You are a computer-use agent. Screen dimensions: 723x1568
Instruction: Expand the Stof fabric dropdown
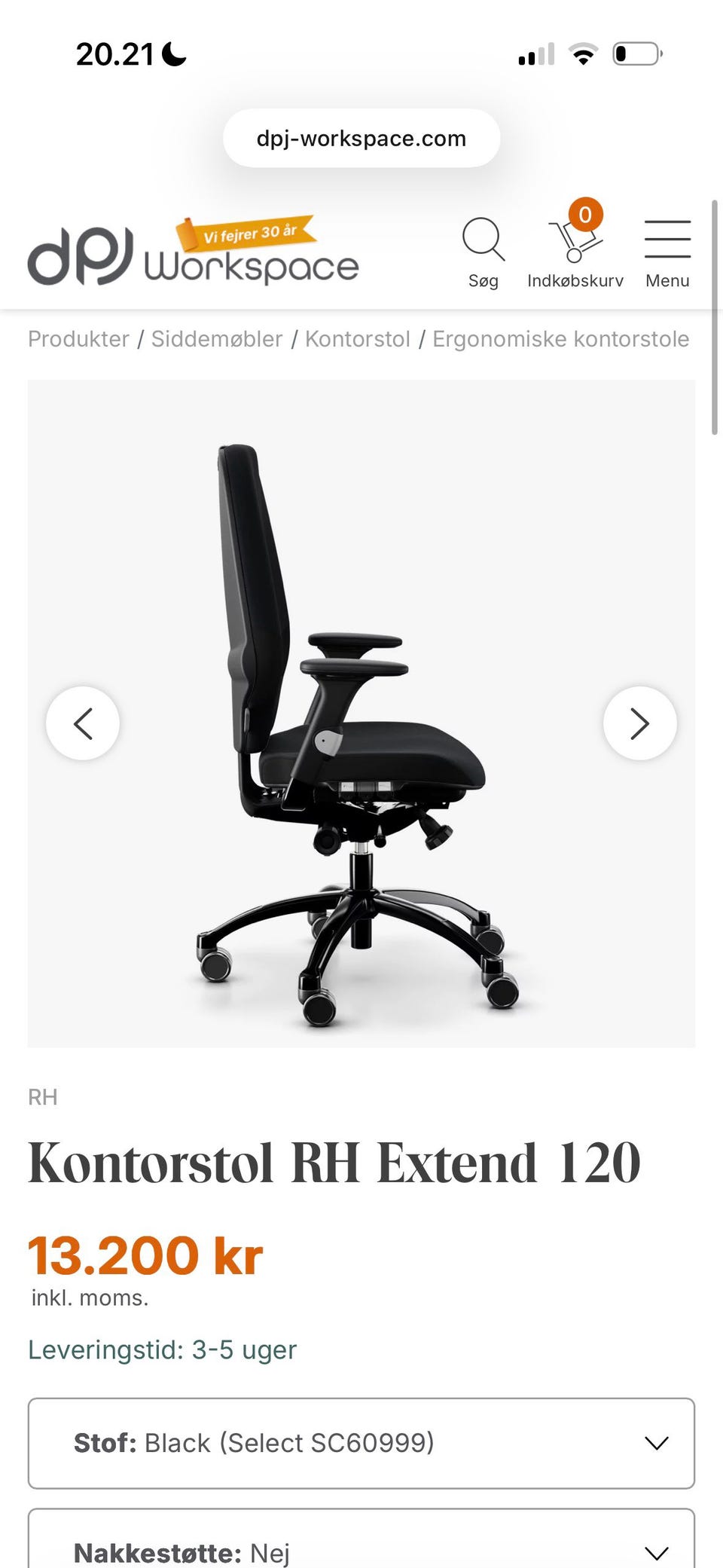361,1443
